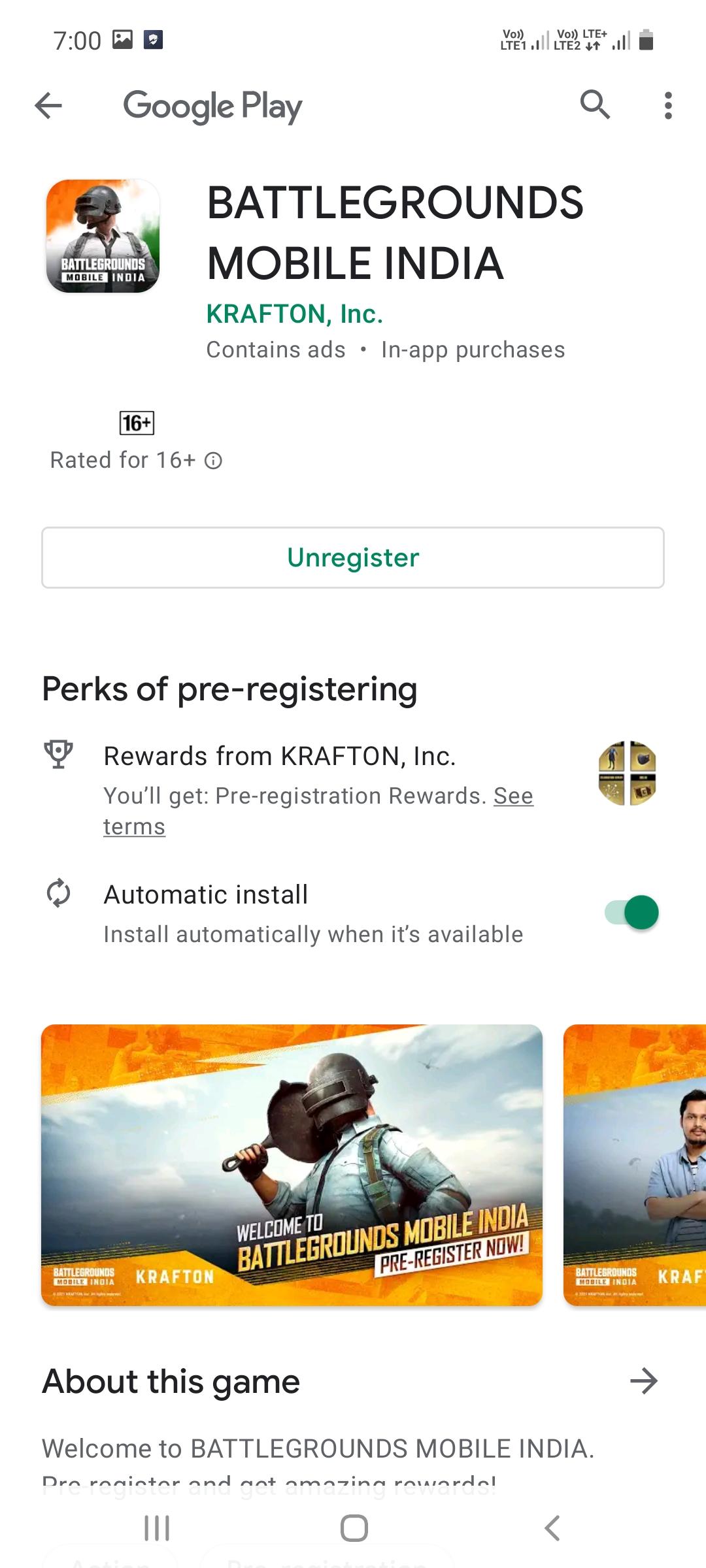The image size is (706, 1568).
Task: Unregister from BATTLEGROUNDS MOBILE INDIA pre-registration
Action: [353, 558]
